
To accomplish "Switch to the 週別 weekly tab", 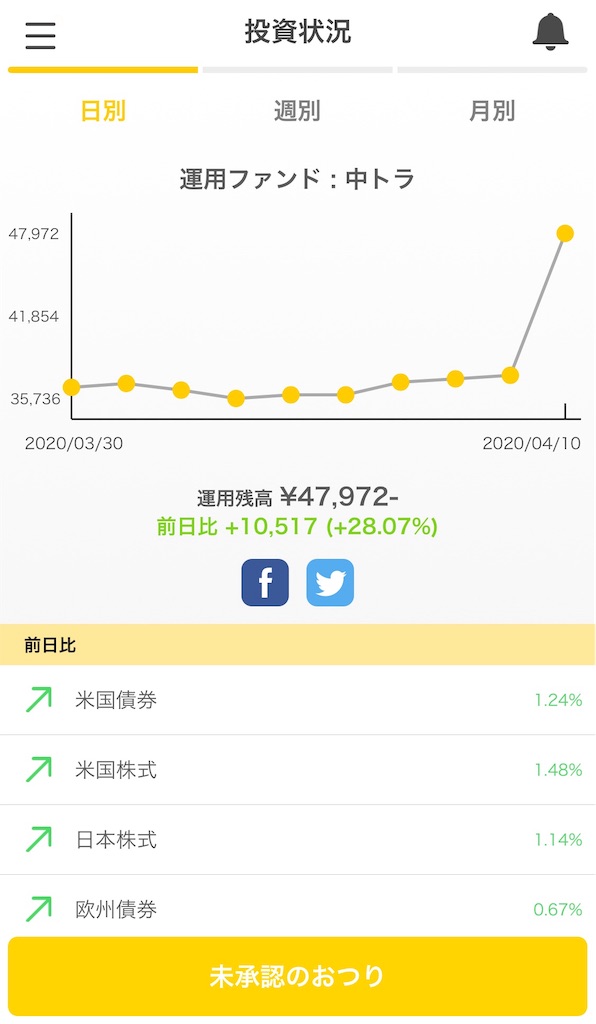I will click(x=297, y=110).
